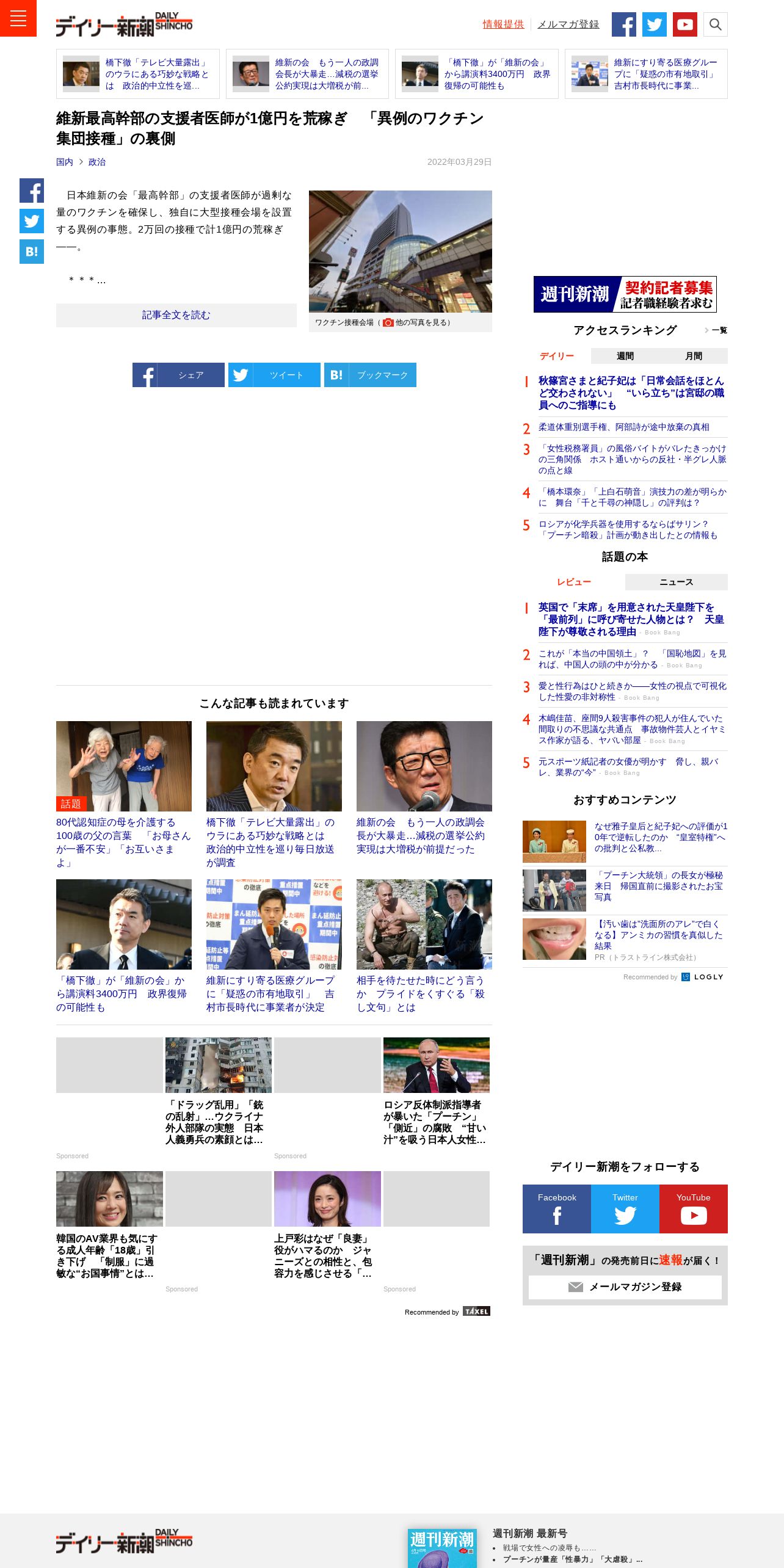
Task: Open the YouTube follow tile
Action: (x=694, y=1209)
